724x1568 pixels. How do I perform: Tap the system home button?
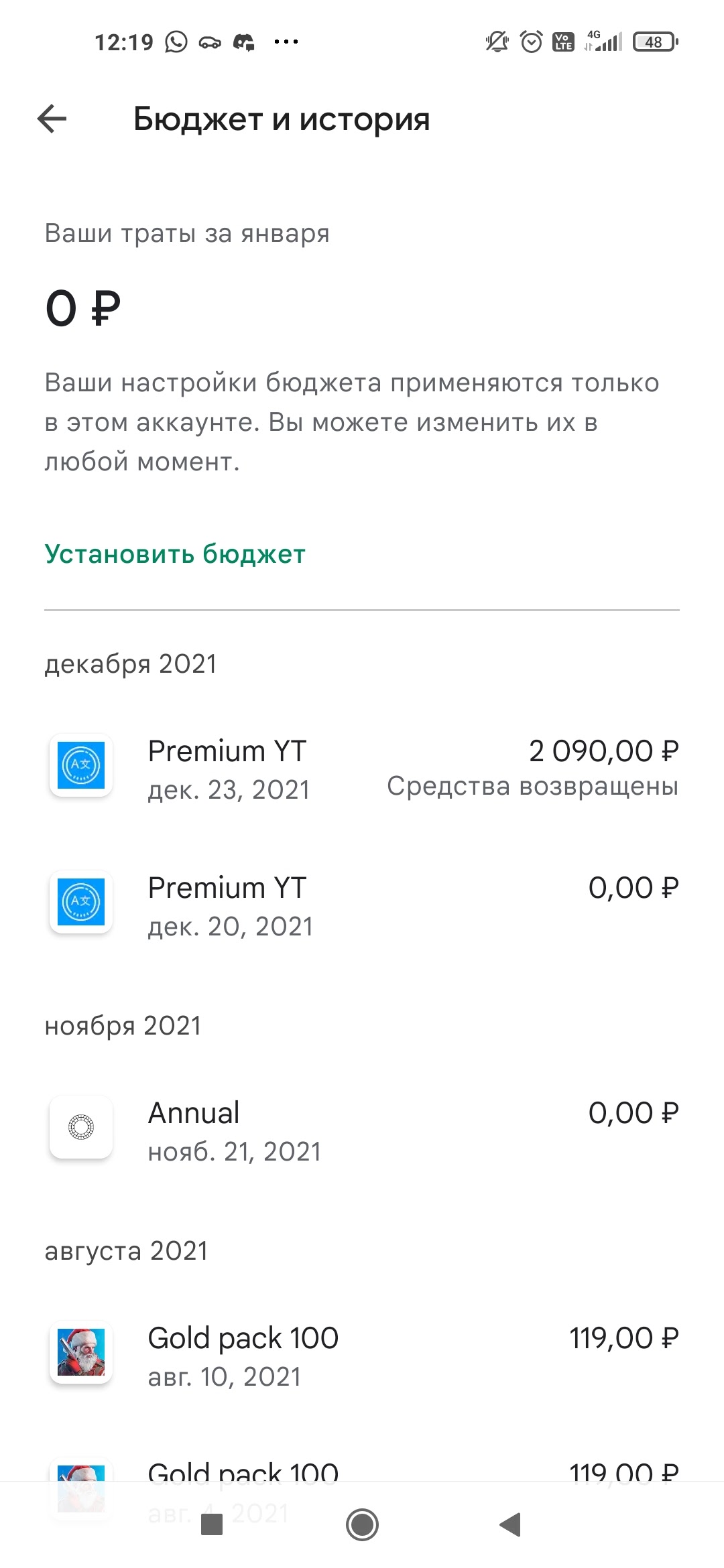coord(362,1524)
